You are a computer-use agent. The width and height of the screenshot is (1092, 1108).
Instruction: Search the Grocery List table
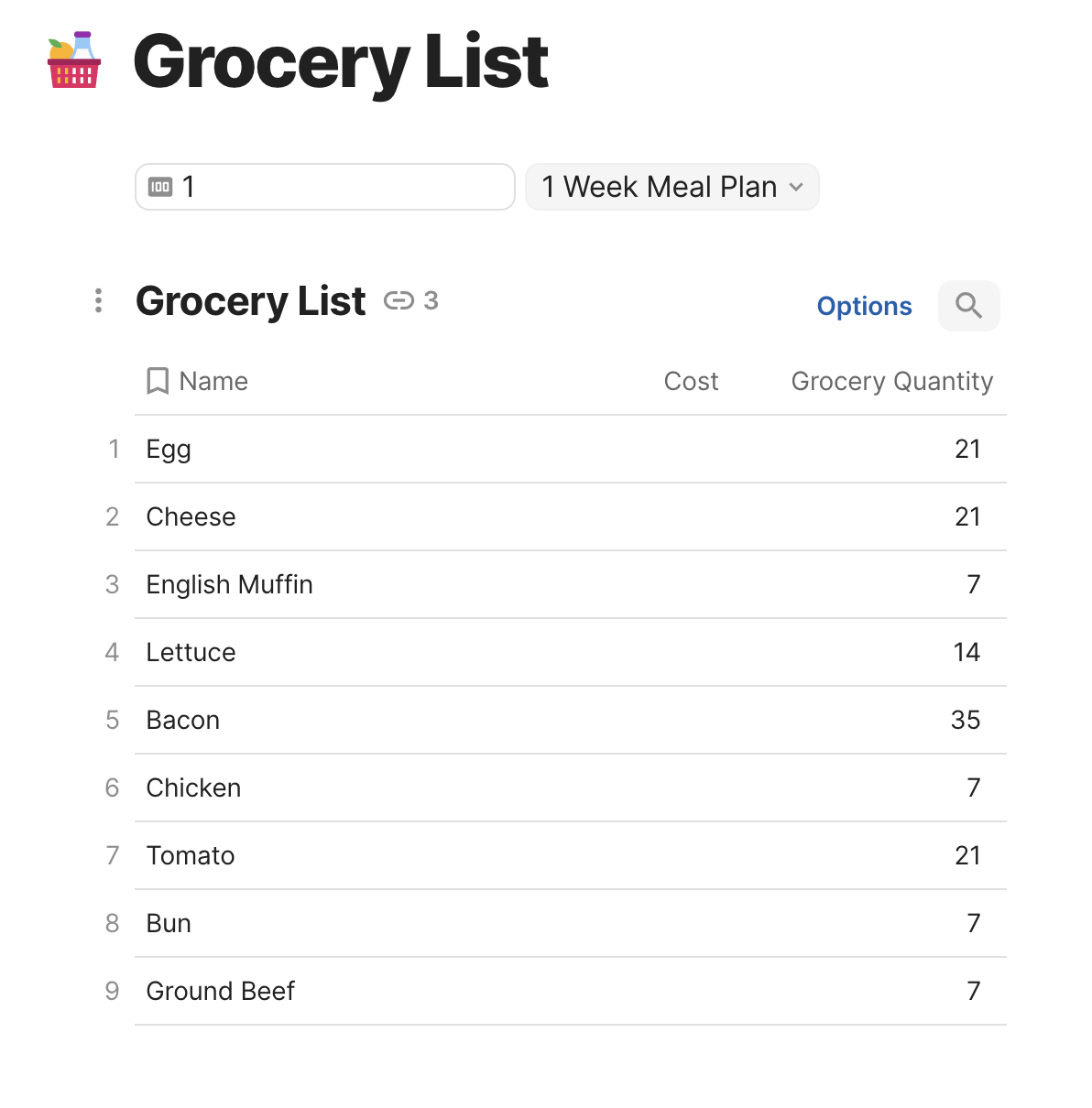coord(968,306)
